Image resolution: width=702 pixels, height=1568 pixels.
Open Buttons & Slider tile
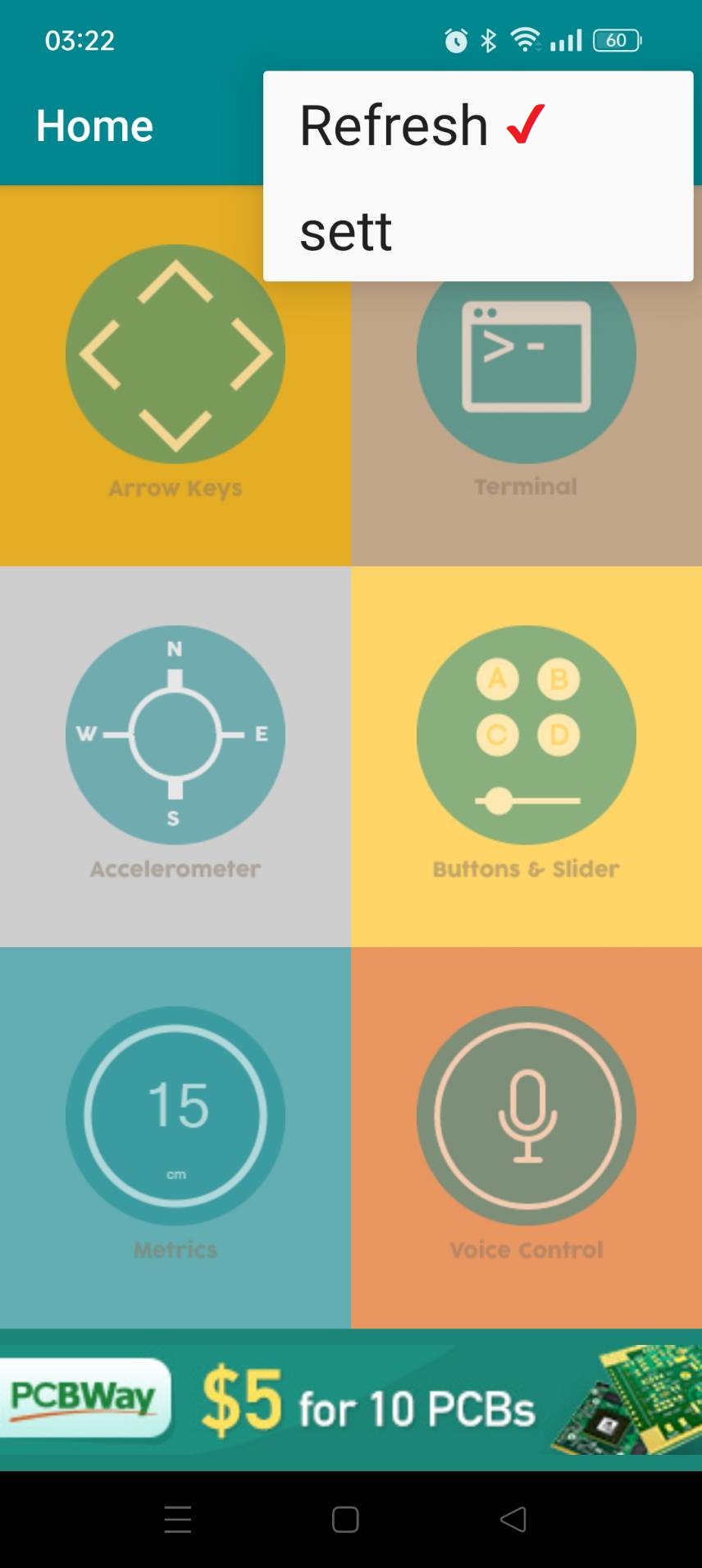[526, 756]
